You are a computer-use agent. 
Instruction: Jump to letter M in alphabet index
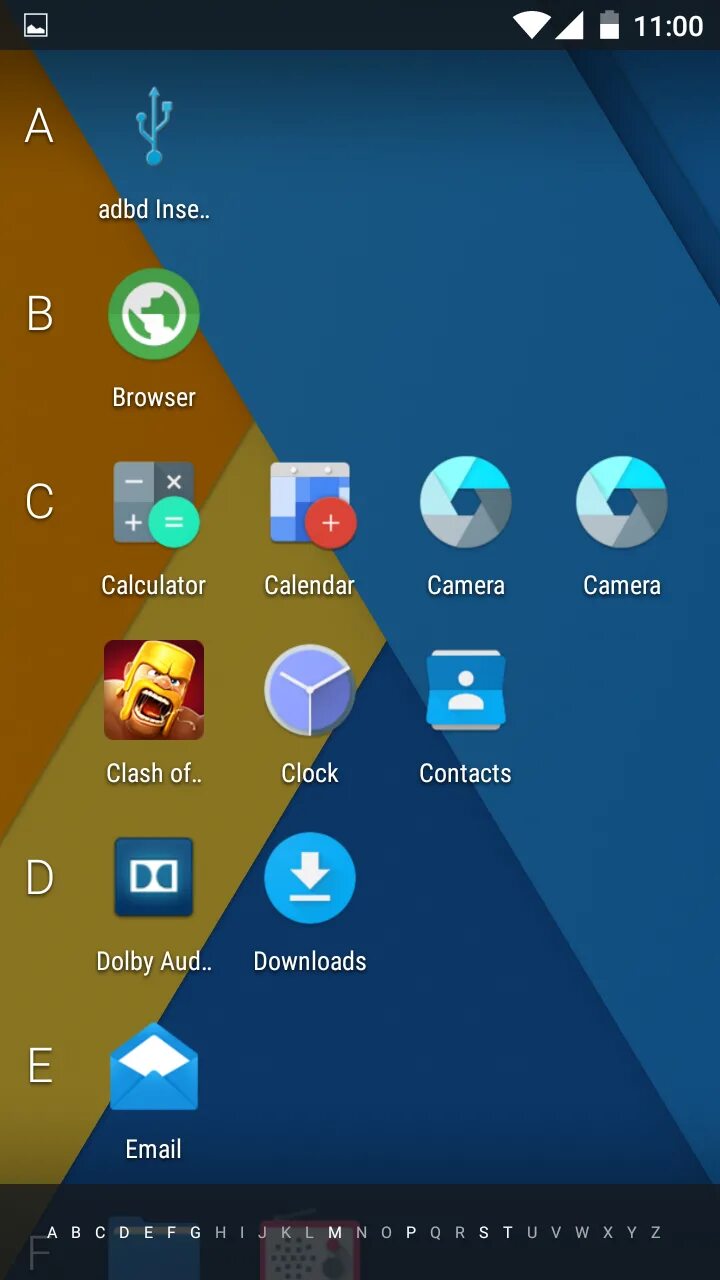335,1233
